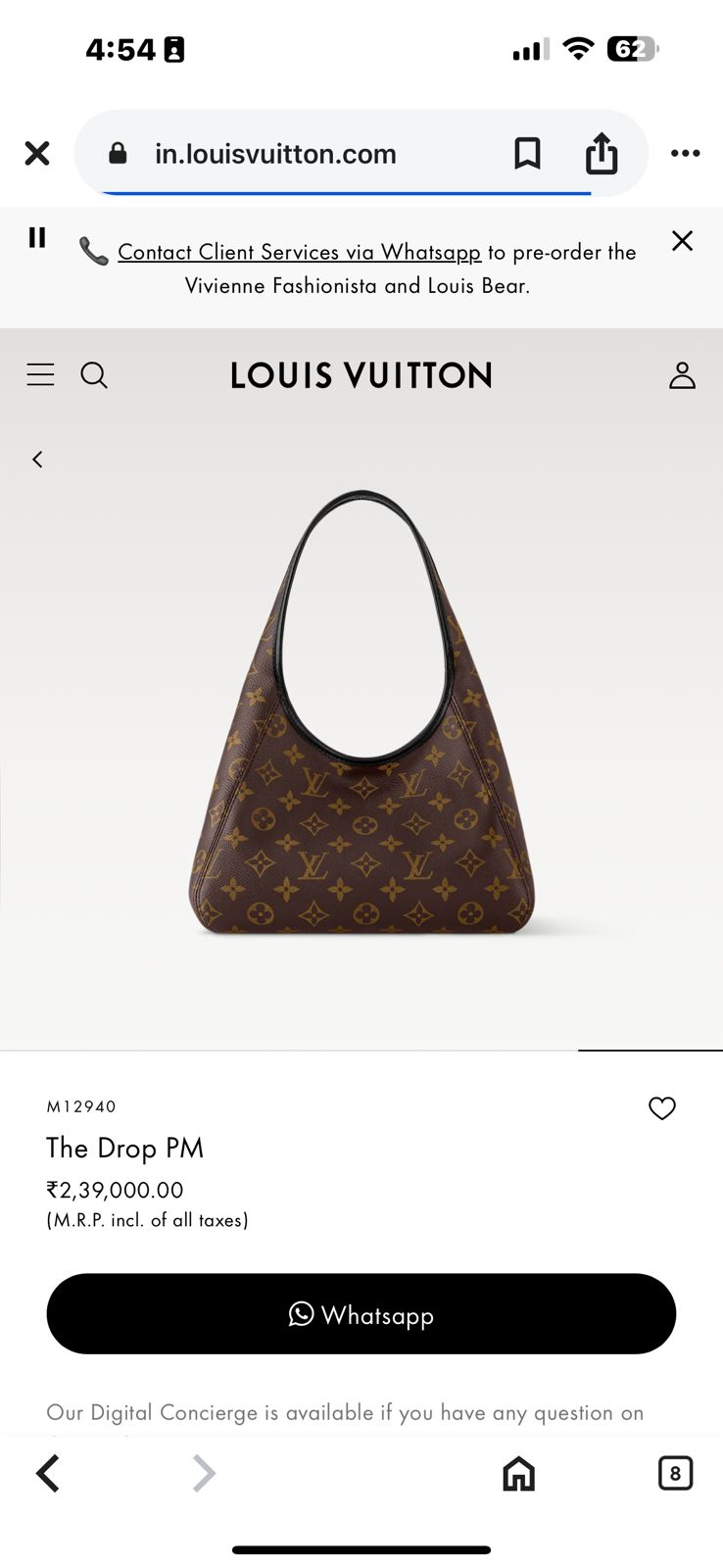
Task: Add The Drop PM to wishlist
Action: [662, 1108]
